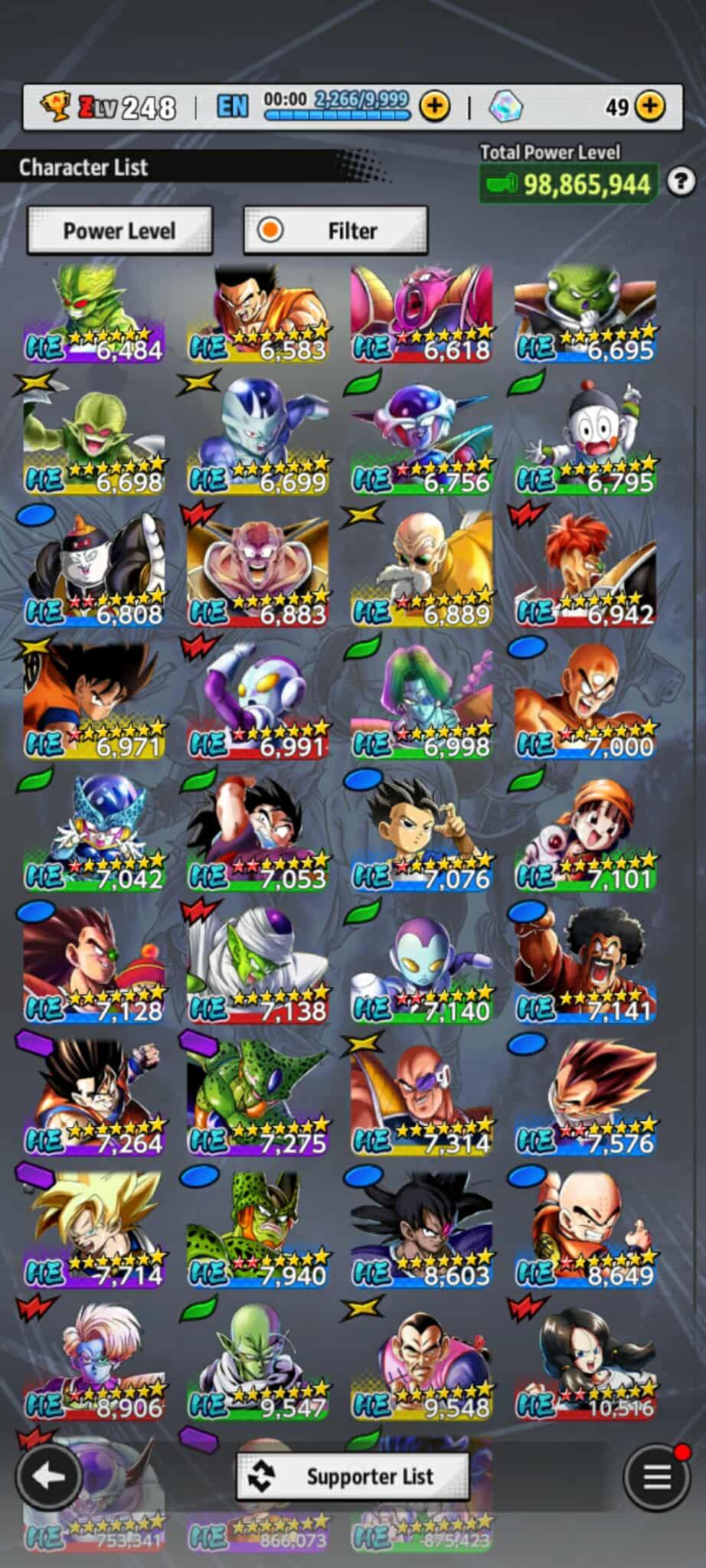Open the Total Power Level help icon

coord(681,182)
